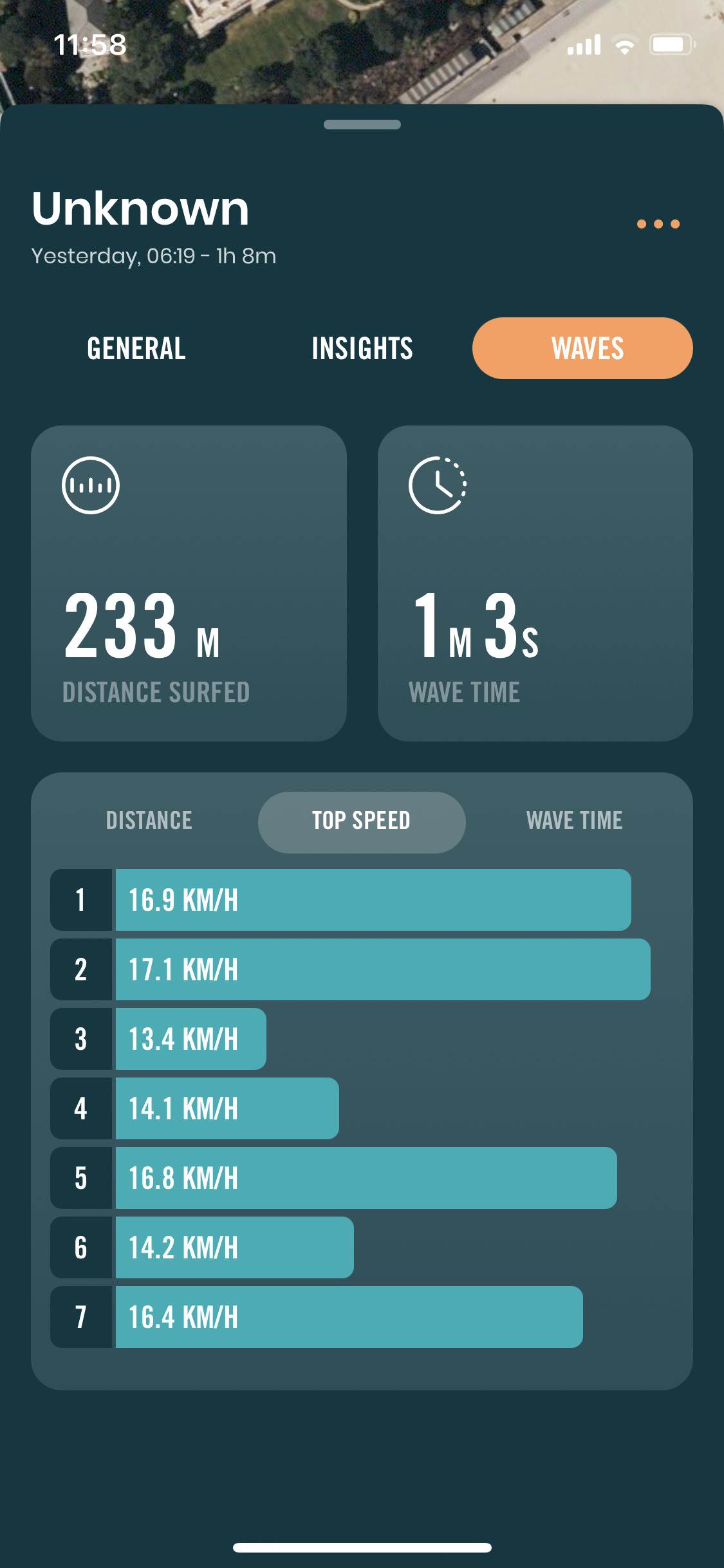Show the per-wave Wave Time chart
Viewport: 724px width, 1568px height.
tap(574, 821)
